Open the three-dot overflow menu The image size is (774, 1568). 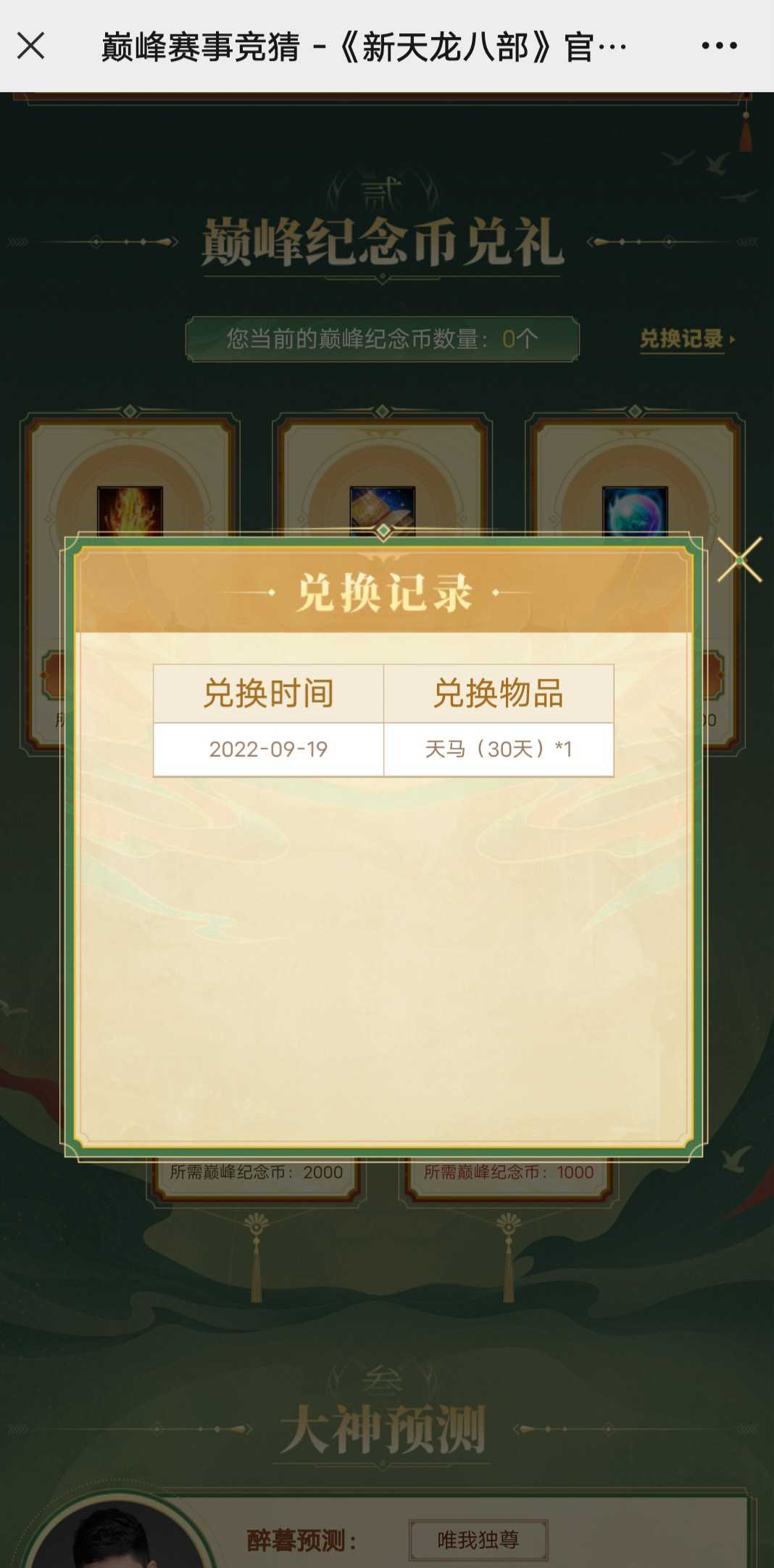719,46
